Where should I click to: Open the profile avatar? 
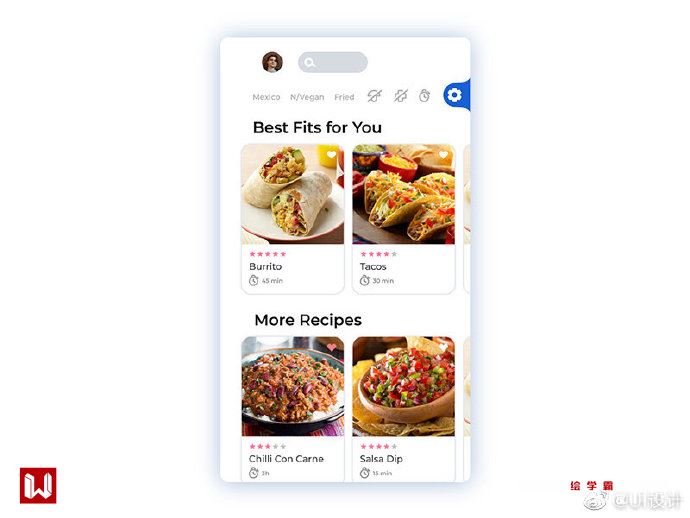point(272,62)
